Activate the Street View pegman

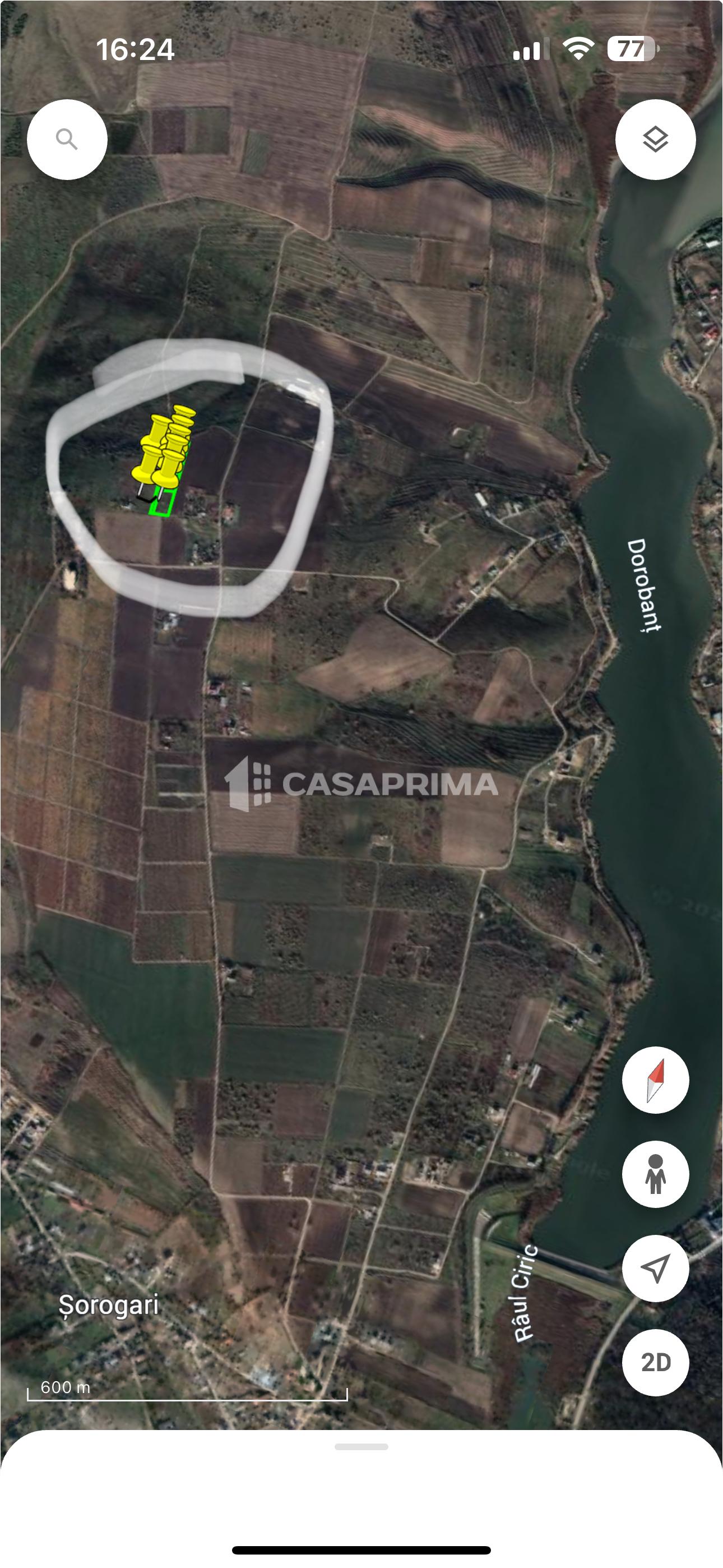tap(655, 1174)
